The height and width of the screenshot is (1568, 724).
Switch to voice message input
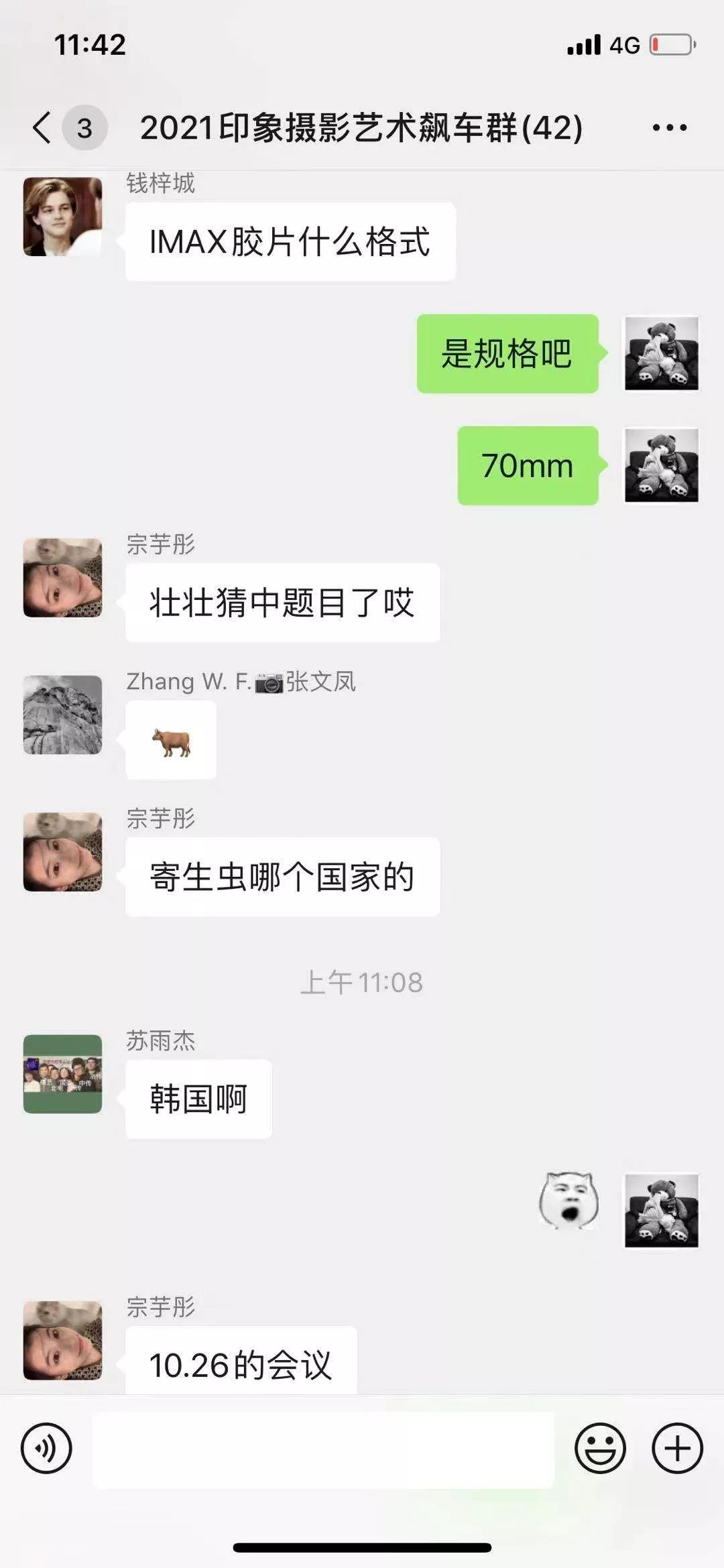click(x=46, y=1448)
